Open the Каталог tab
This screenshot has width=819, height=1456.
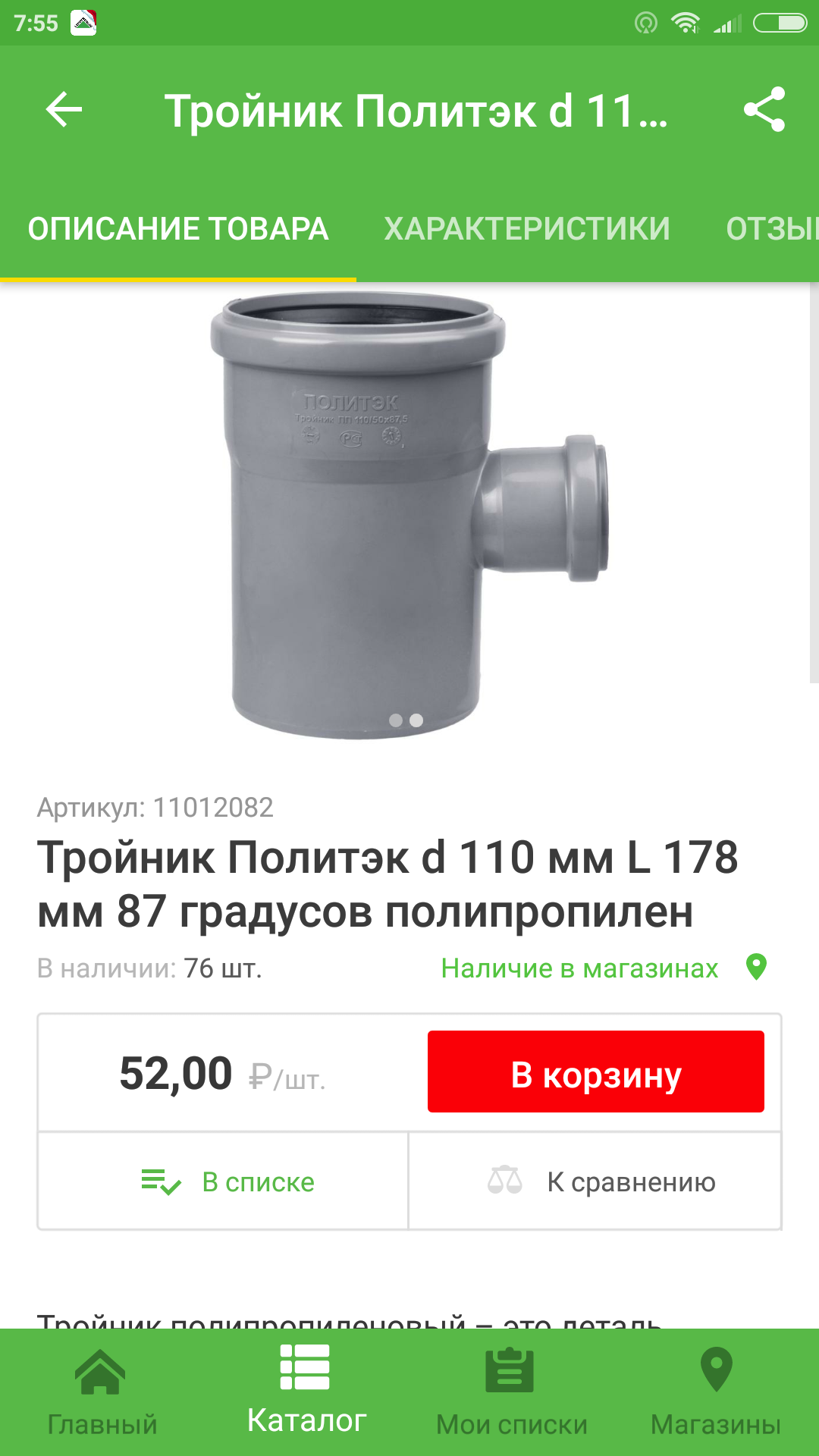(x=306, y=1392)
